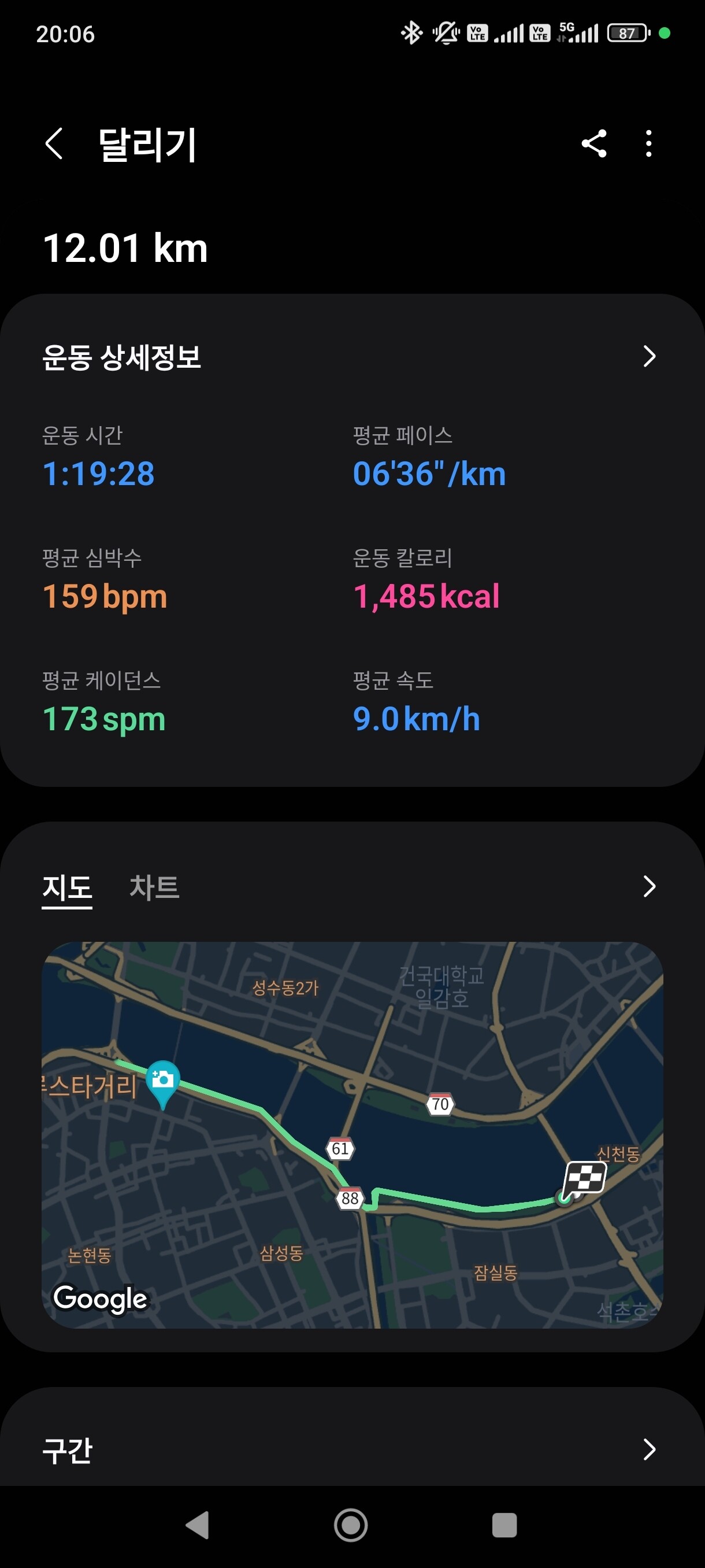Screen dimensions: 705x1568
Task: Share this running workout
Action: [593, 145]
